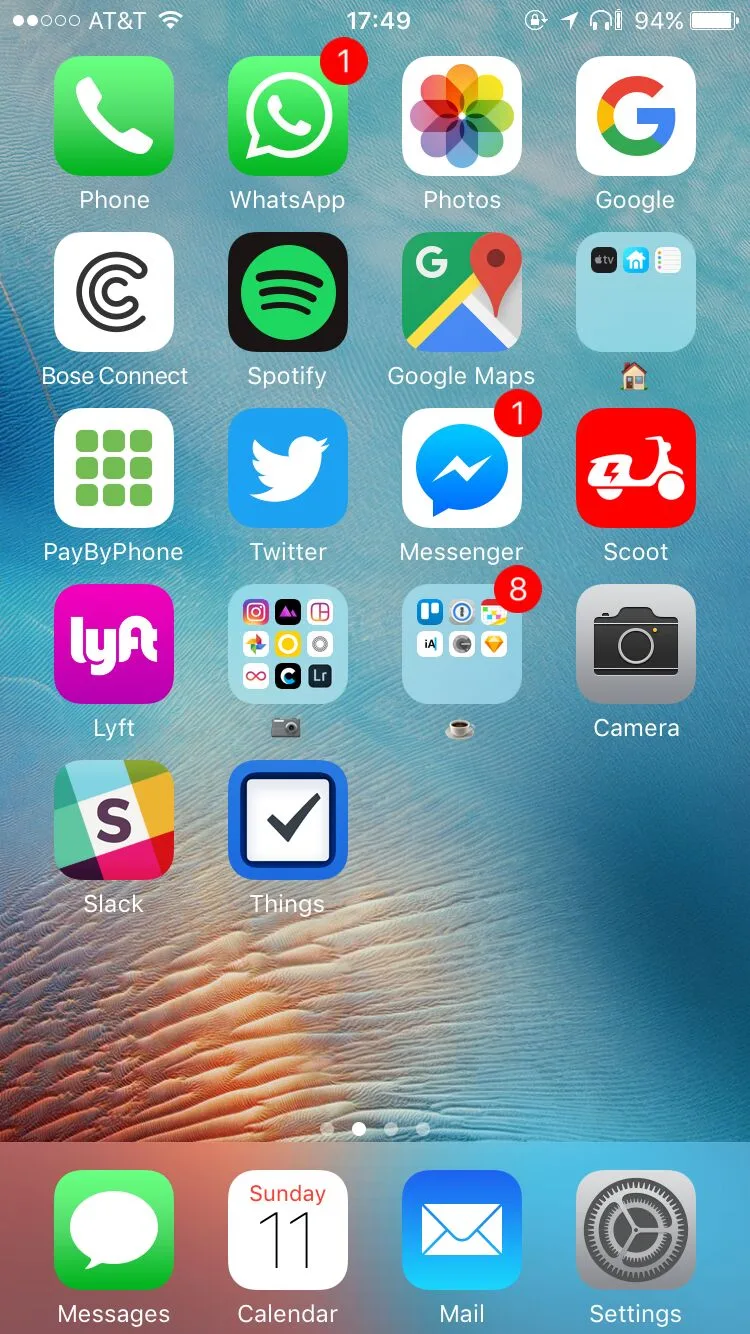Launch WhatsApp with one unread notification
Image resolution: width=750 pixels, height=1334 pixels.
point(288,116)
